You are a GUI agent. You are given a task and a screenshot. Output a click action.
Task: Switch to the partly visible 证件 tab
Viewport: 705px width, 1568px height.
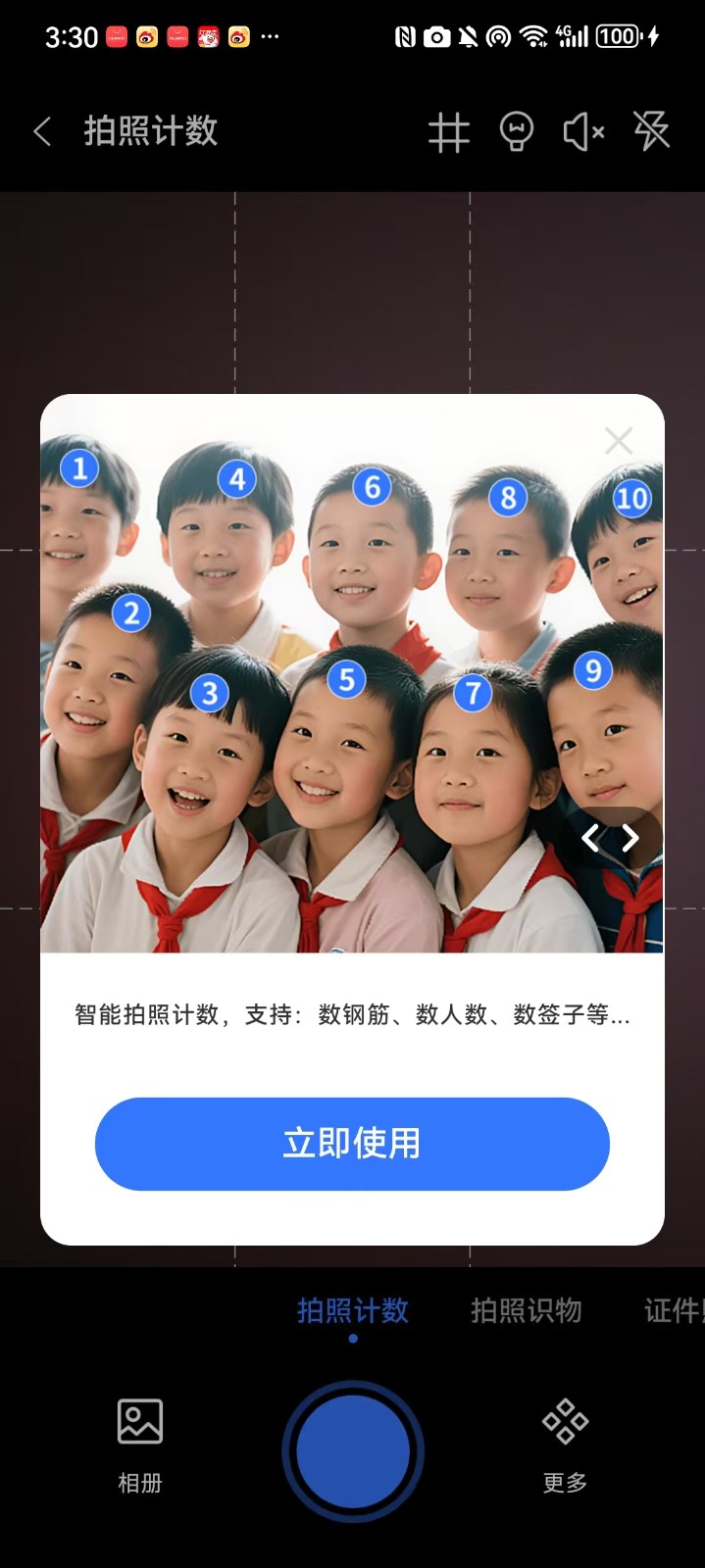(674, 1310)
